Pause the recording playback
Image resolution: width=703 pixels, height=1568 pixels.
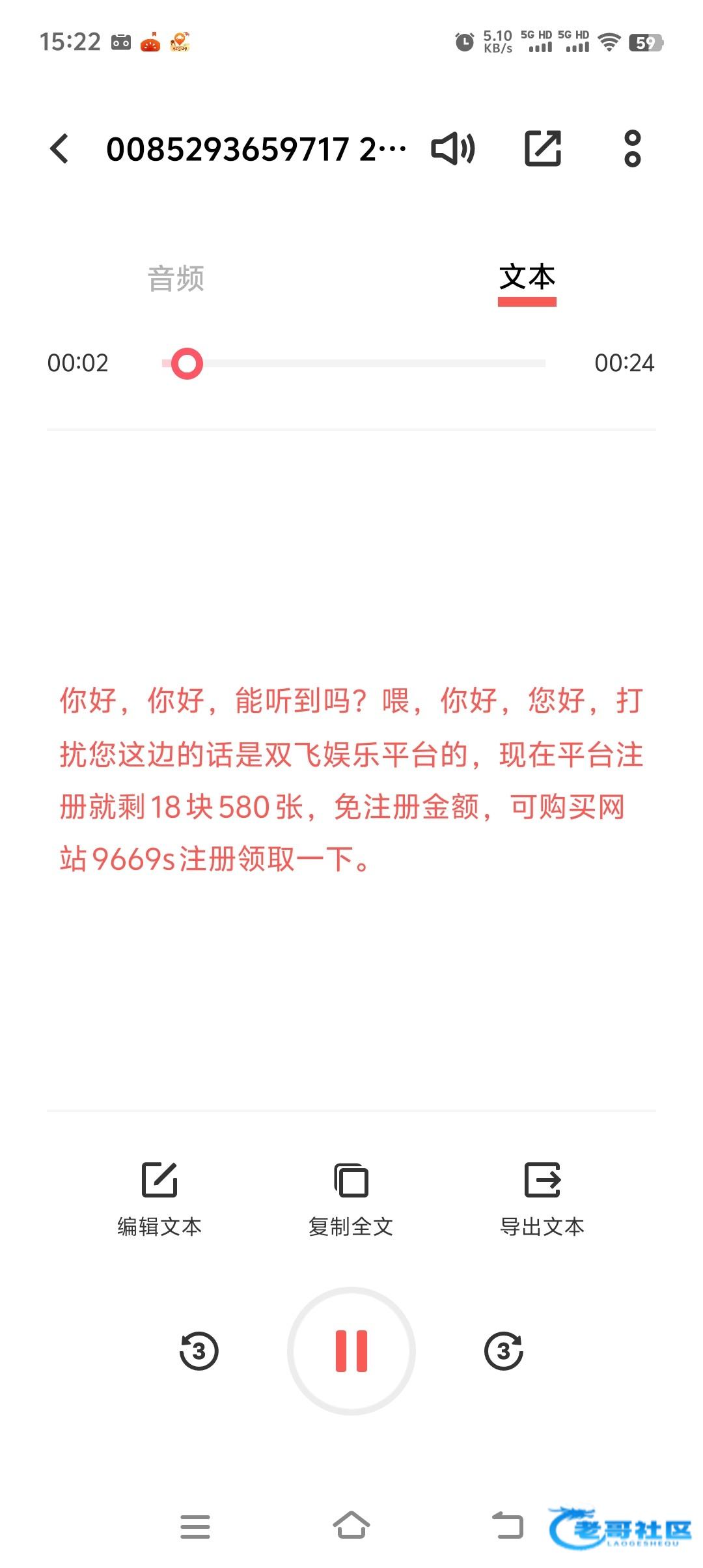click(351, 1351)
